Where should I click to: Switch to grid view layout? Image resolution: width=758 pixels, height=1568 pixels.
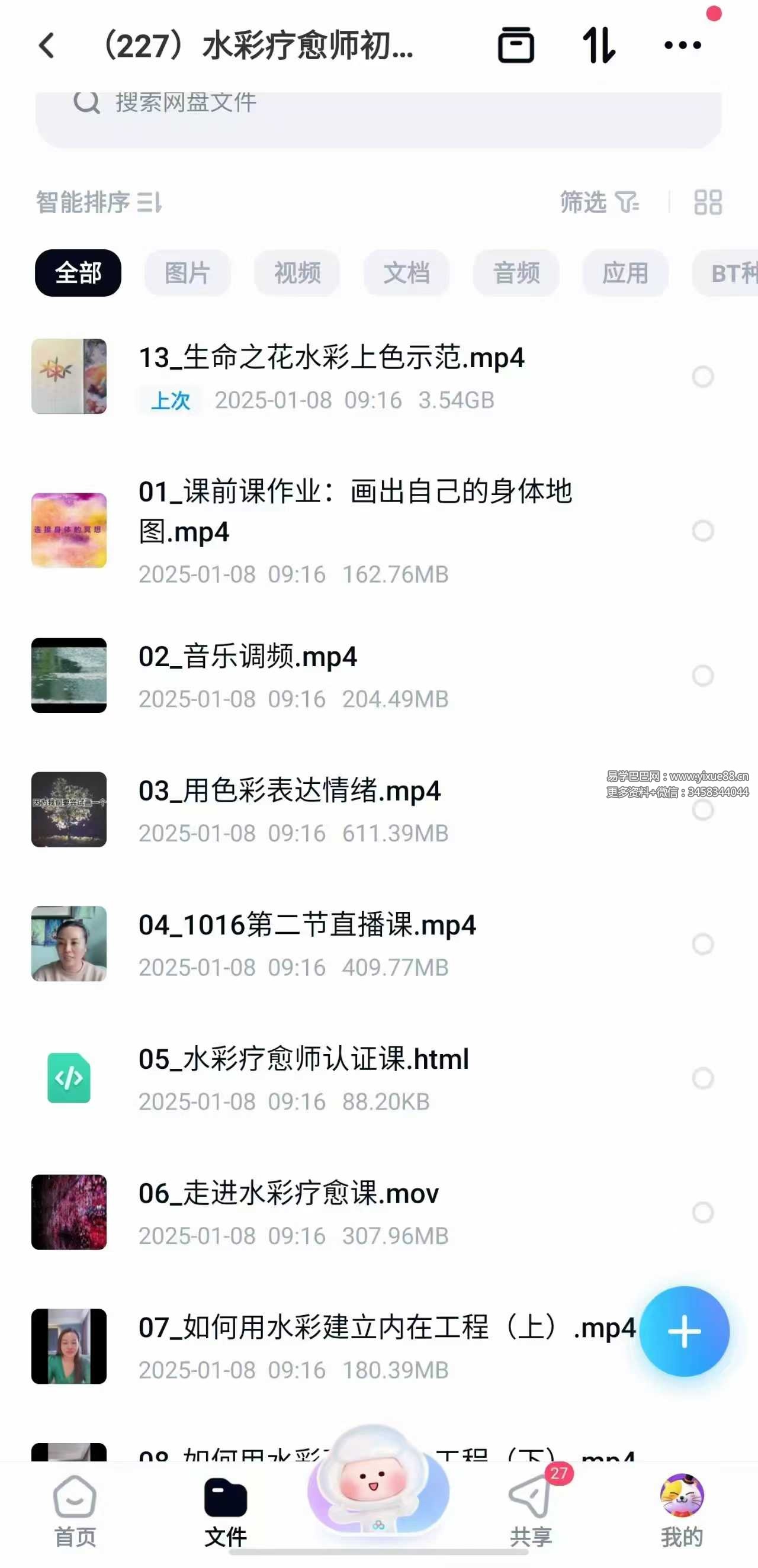tap(708, 203)
